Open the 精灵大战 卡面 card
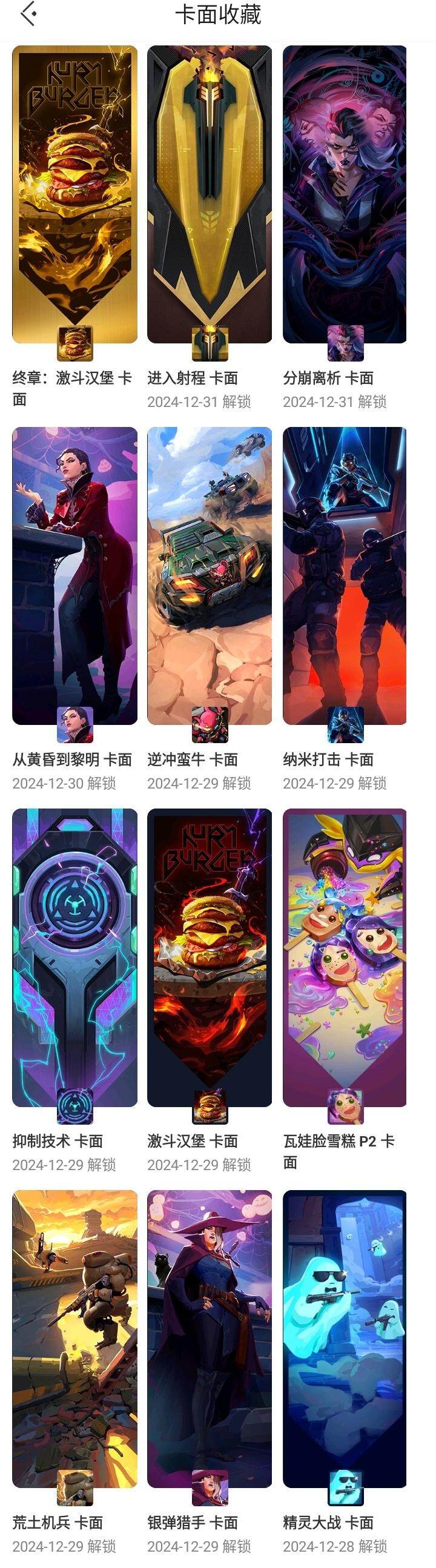Image resolution: width=436 pixels, height=1568 pixels. point(345,1338)
